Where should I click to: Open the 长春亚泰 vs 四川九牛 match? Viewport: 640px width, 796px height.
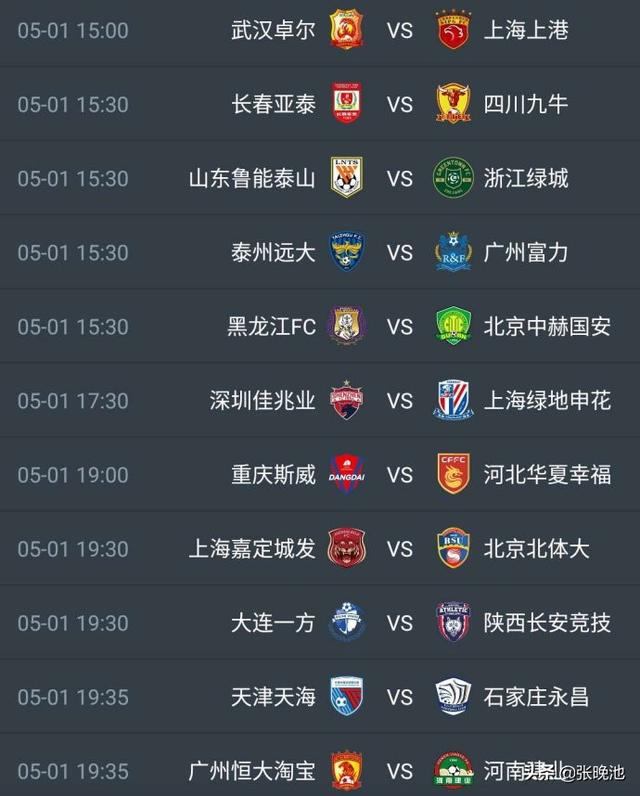400,104
